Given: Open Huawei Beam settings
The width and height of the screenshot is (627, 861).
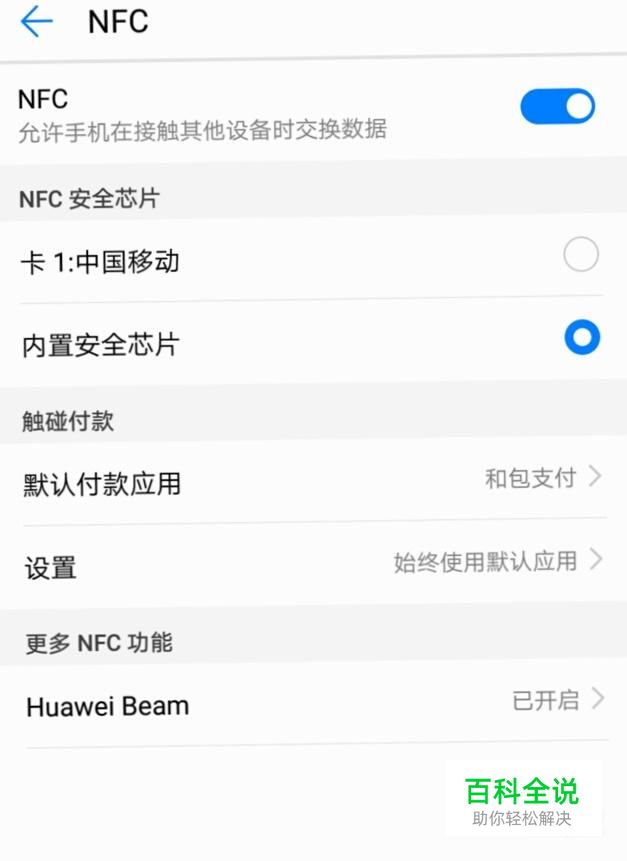Looking at the screenshot, I should tap(313, 705).
